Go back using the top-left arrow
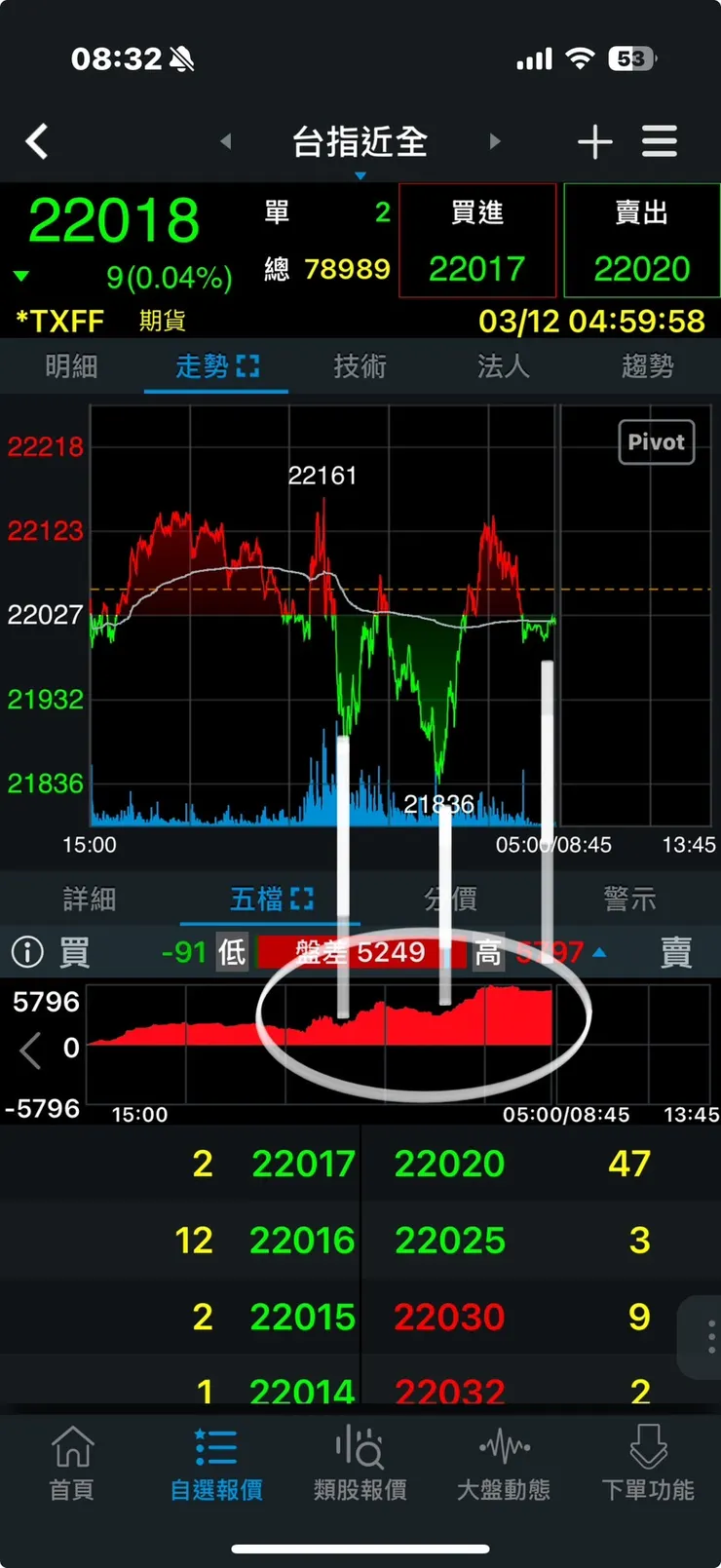The width and height of the screenshot is (721, 1568). (x=37, y=142)
